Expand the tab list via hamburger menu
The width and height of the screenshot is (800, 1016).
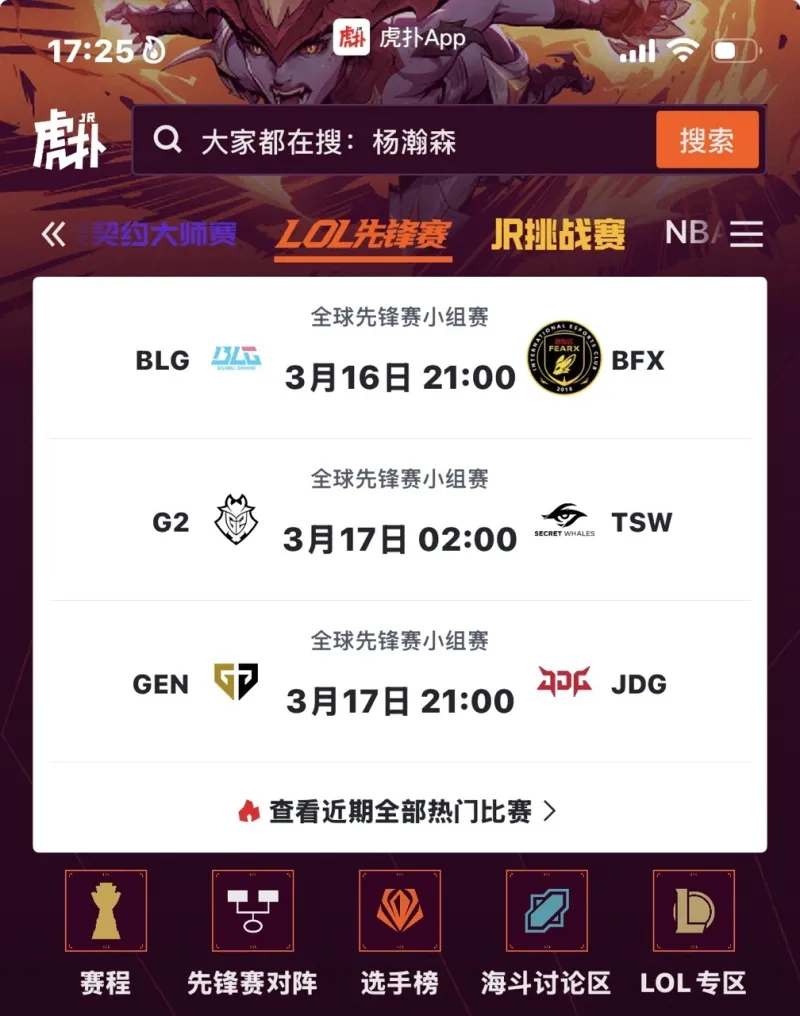point(746,232)
